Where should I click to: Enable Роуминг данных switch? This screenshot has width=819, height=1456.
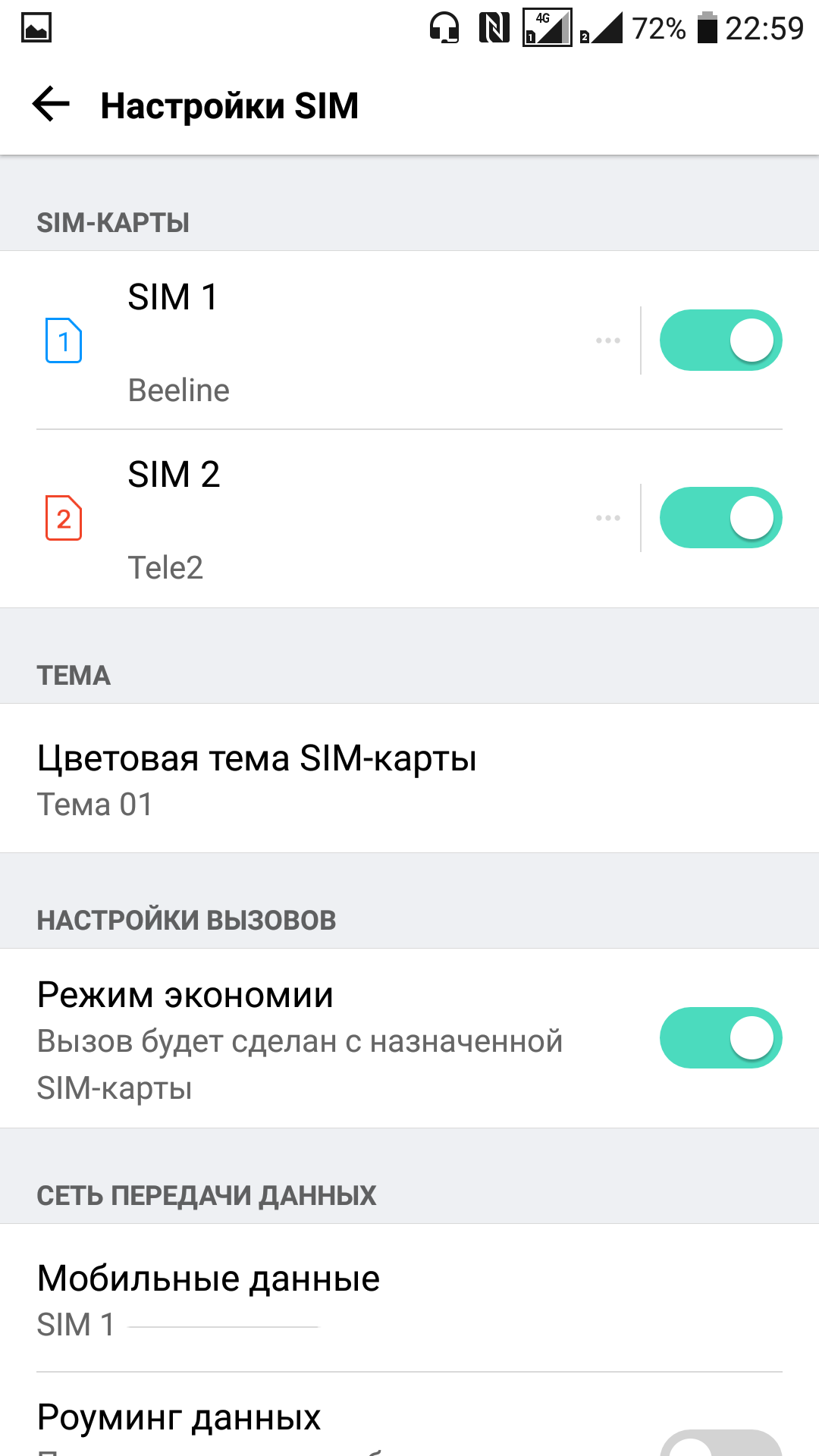[x=720, y=1442]
